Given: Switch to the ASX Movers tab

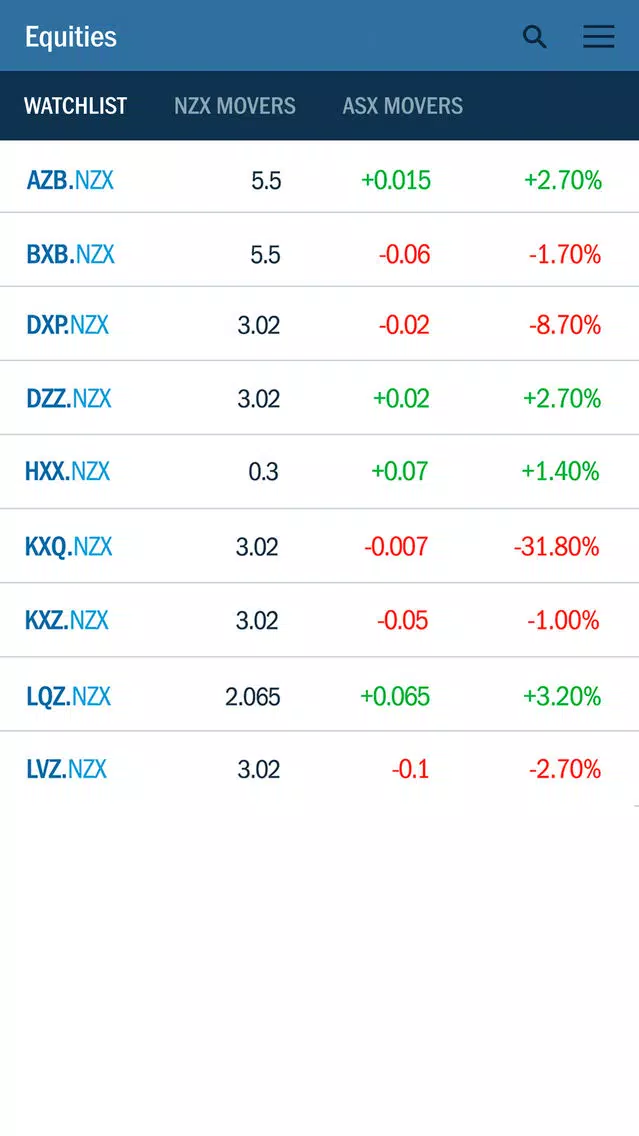Looking at the screenshot, I should coord(403,106).
